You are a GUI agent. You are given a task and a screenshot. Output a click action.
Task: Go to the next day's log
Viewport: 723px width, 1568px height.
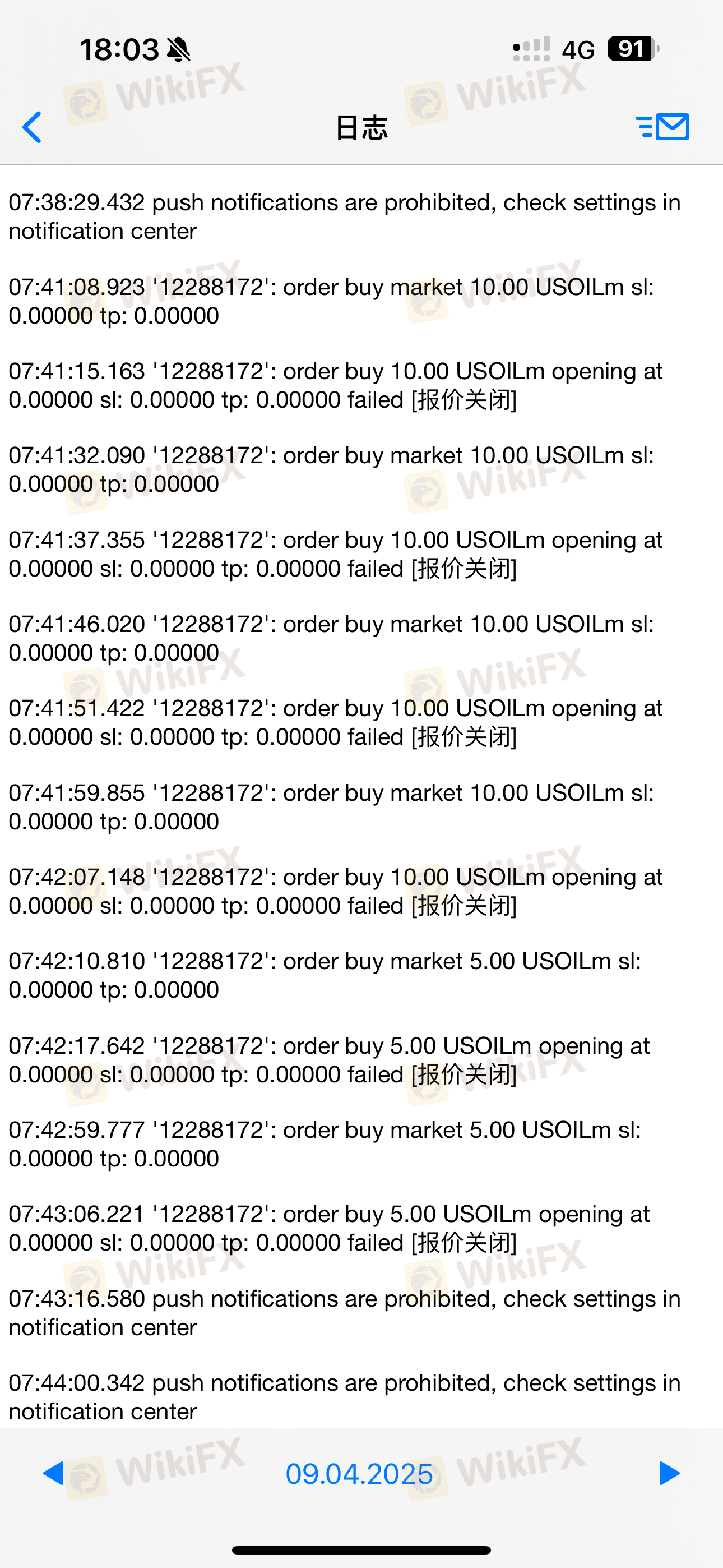(x=669, y=1473)
